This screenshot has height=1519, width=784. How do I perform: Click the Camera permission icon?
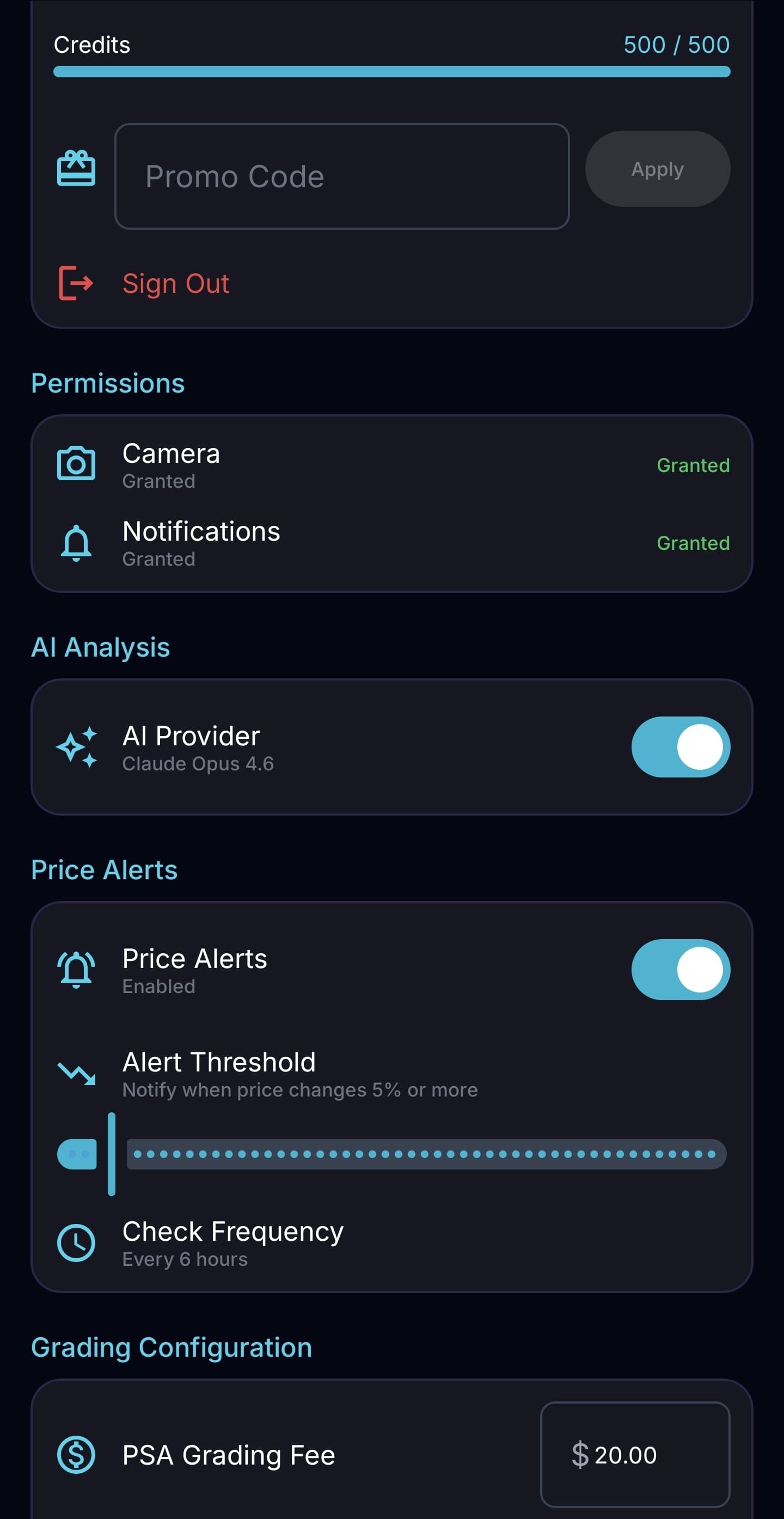pos(76,464)
